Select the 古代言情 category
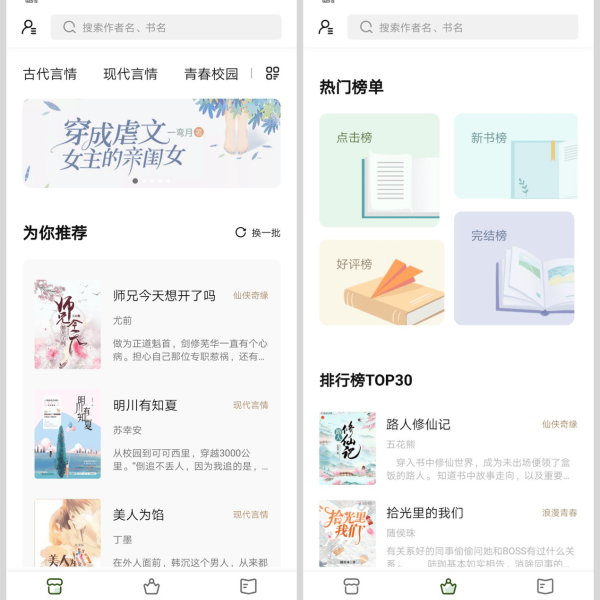This screenshot has height=600, width=600. click(50, 74)
